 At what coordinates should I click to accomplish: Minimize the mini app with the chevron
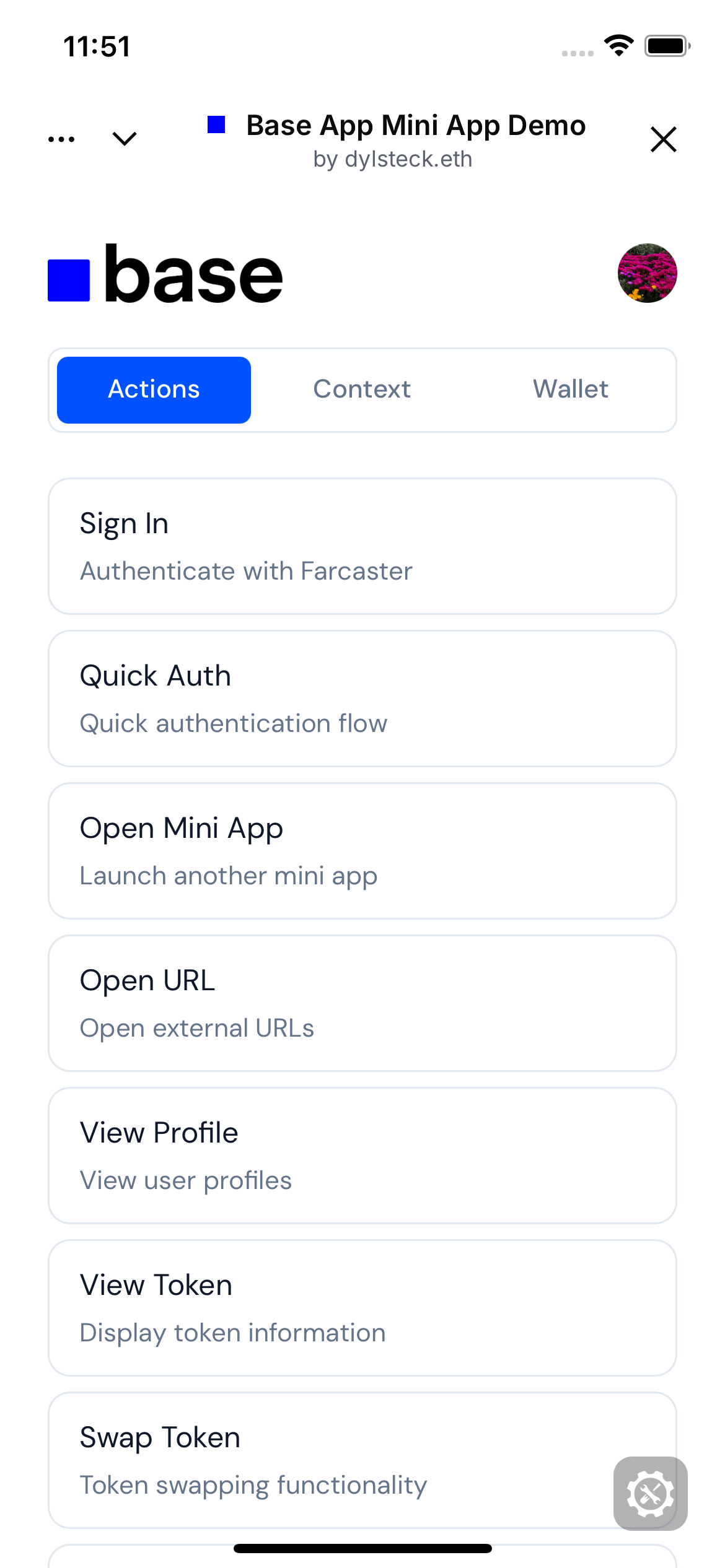point(125,139)
